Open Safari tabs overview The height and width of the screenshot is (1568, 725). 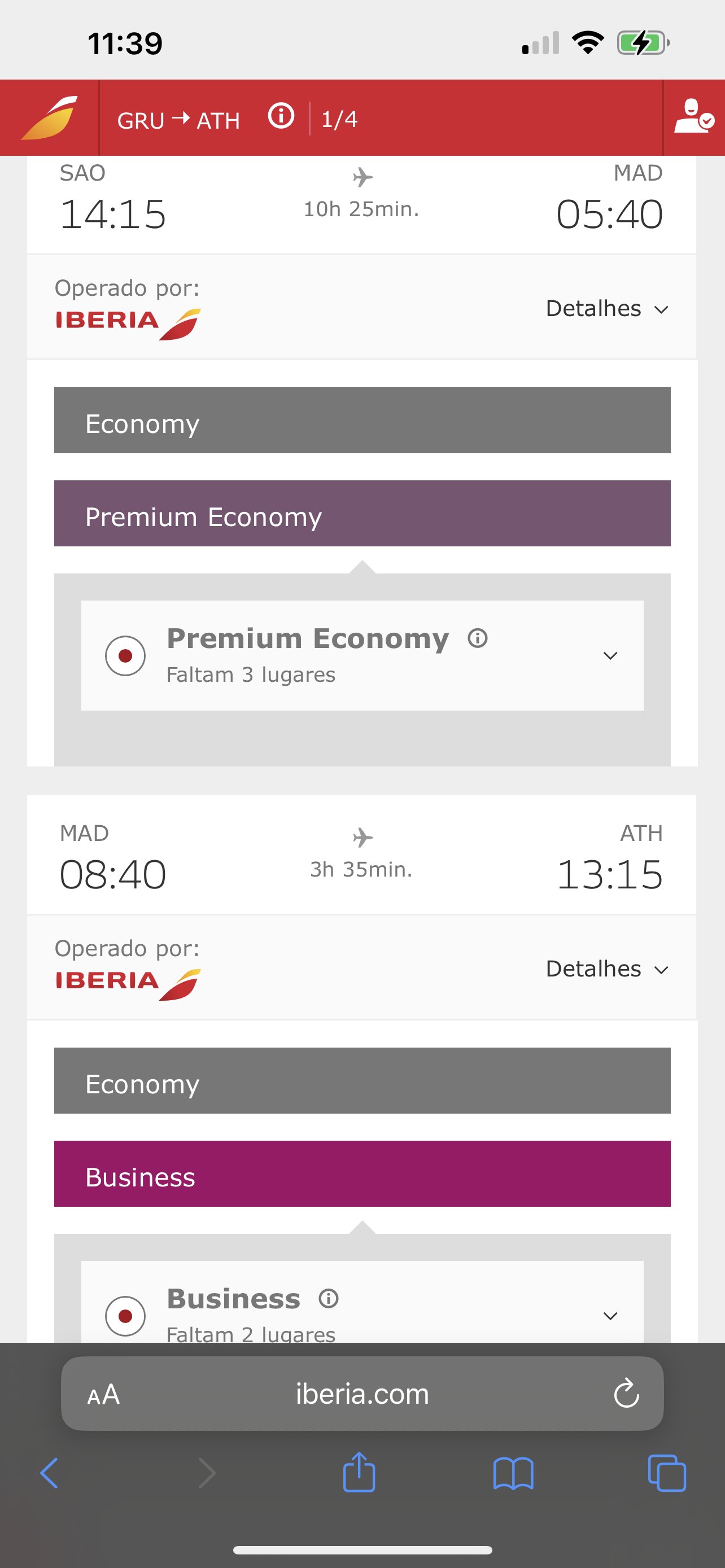tap(667, 1473)
